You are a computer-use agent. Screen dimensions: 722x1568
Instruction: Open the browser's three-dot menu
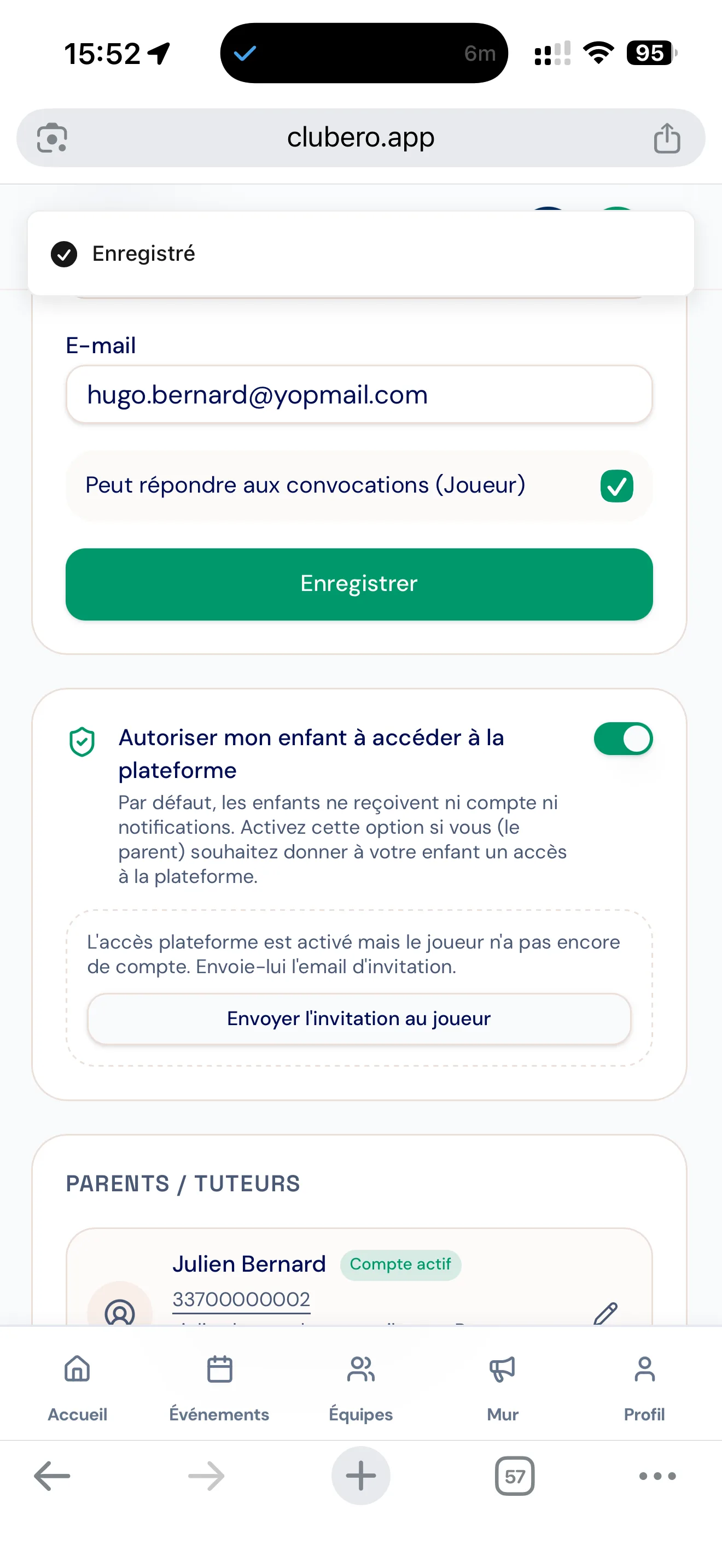[657, 1476]
